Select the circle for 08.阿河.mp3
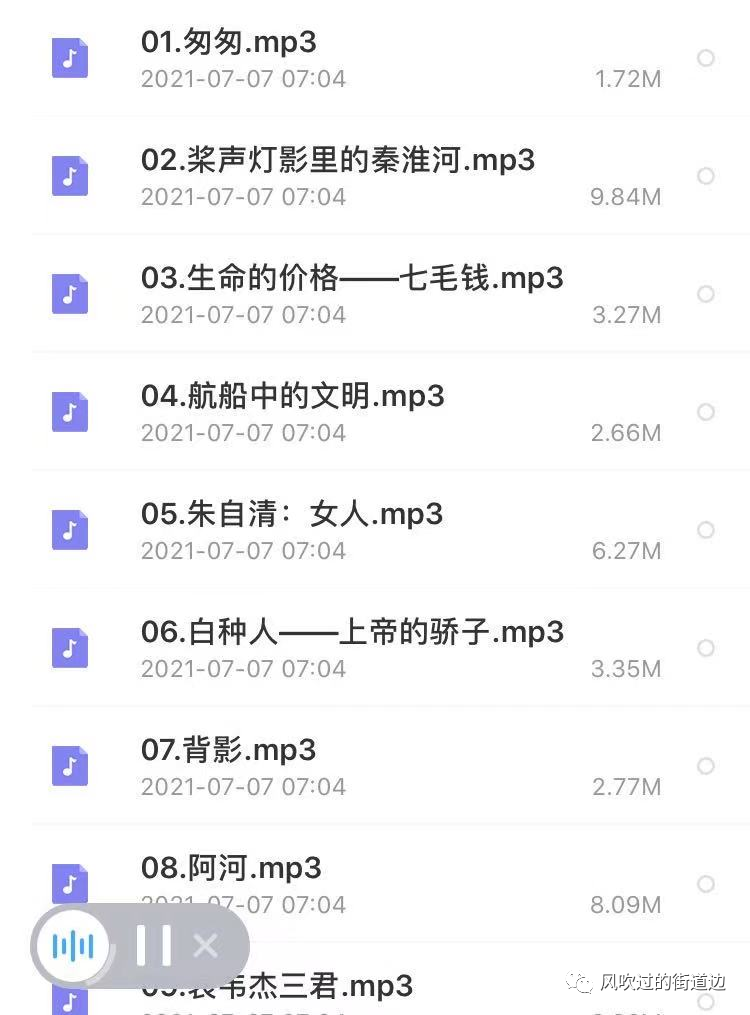This screenshot has width=750, height=1015. (705, 884)
